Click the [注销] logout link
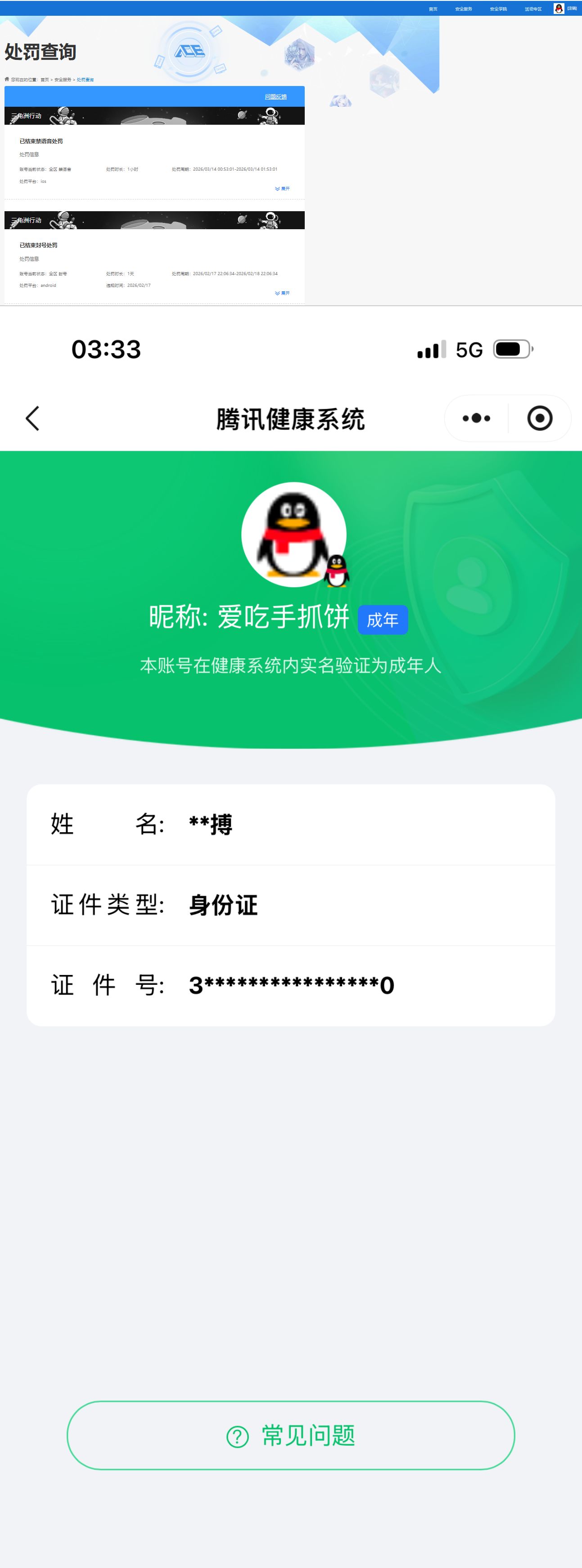The width and height of the screenshot is (582, 1568). click(x=573, y=9)
